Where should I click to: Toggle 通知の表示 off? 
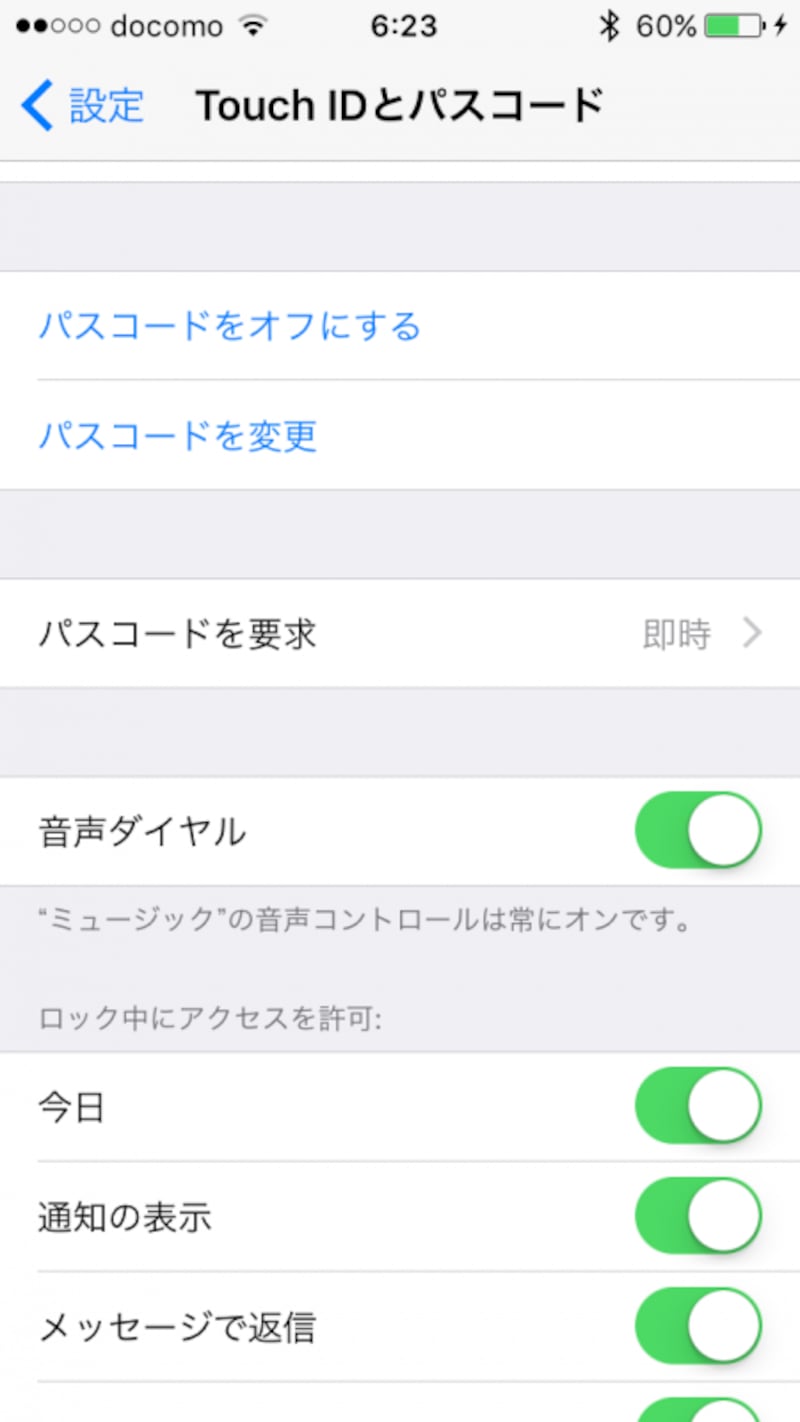coord(696,1216)
